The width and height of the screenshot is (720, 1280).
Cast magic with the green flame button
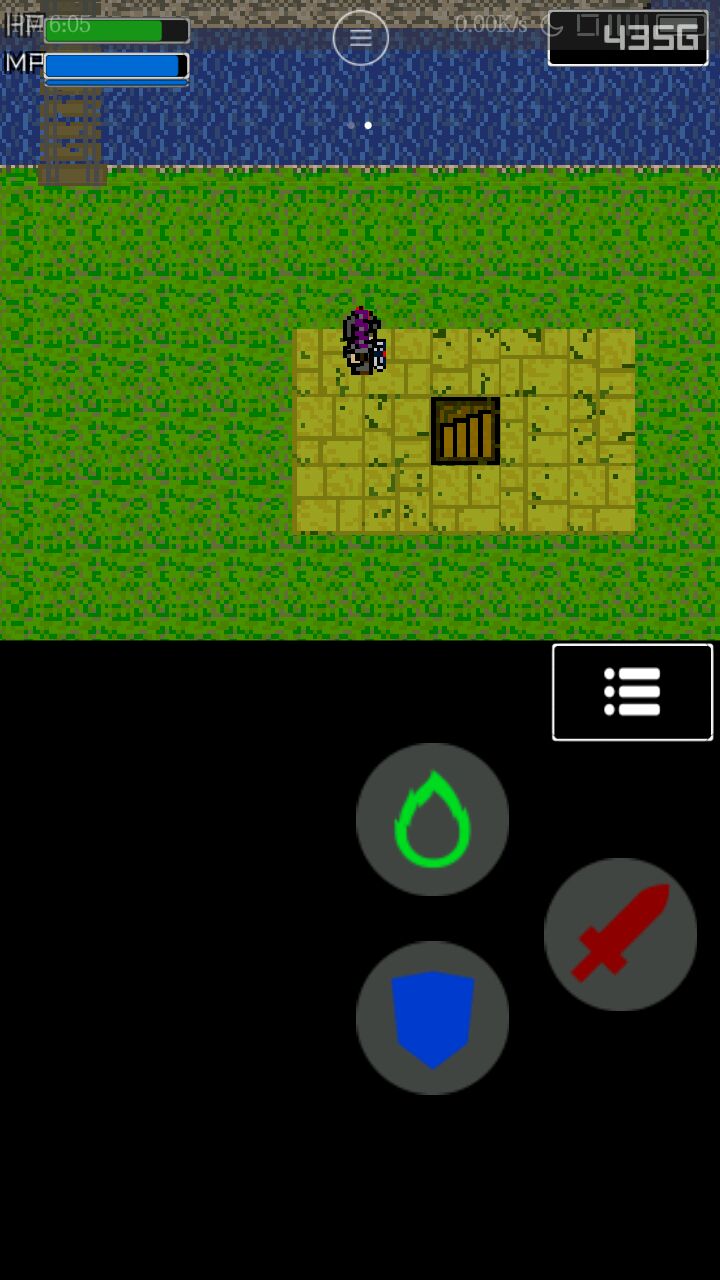point(432,819)
